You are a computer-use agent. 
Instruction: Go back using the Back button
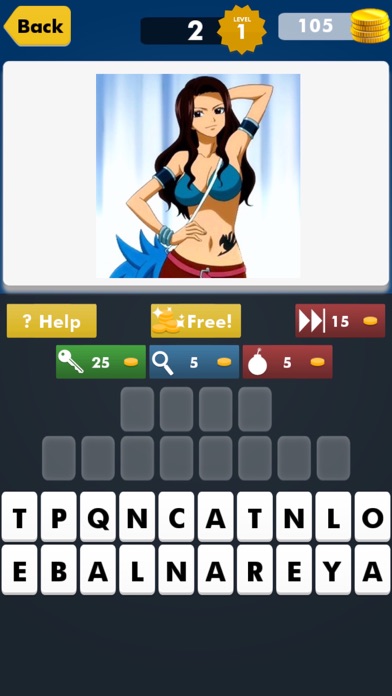click(x=37, y=26)
